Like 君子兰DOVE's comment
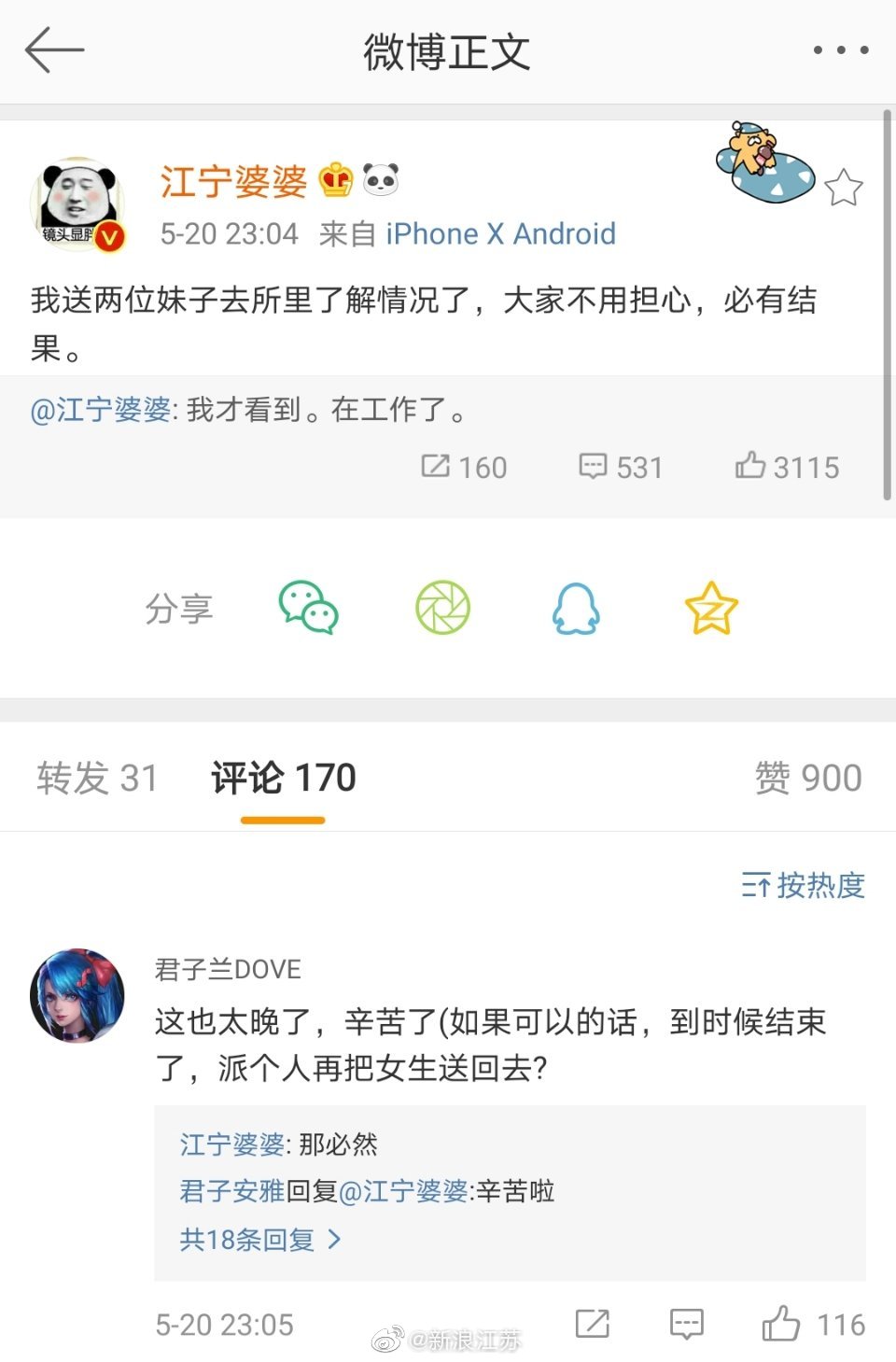The image size is (896, 1362). [x=782, y=1324]
